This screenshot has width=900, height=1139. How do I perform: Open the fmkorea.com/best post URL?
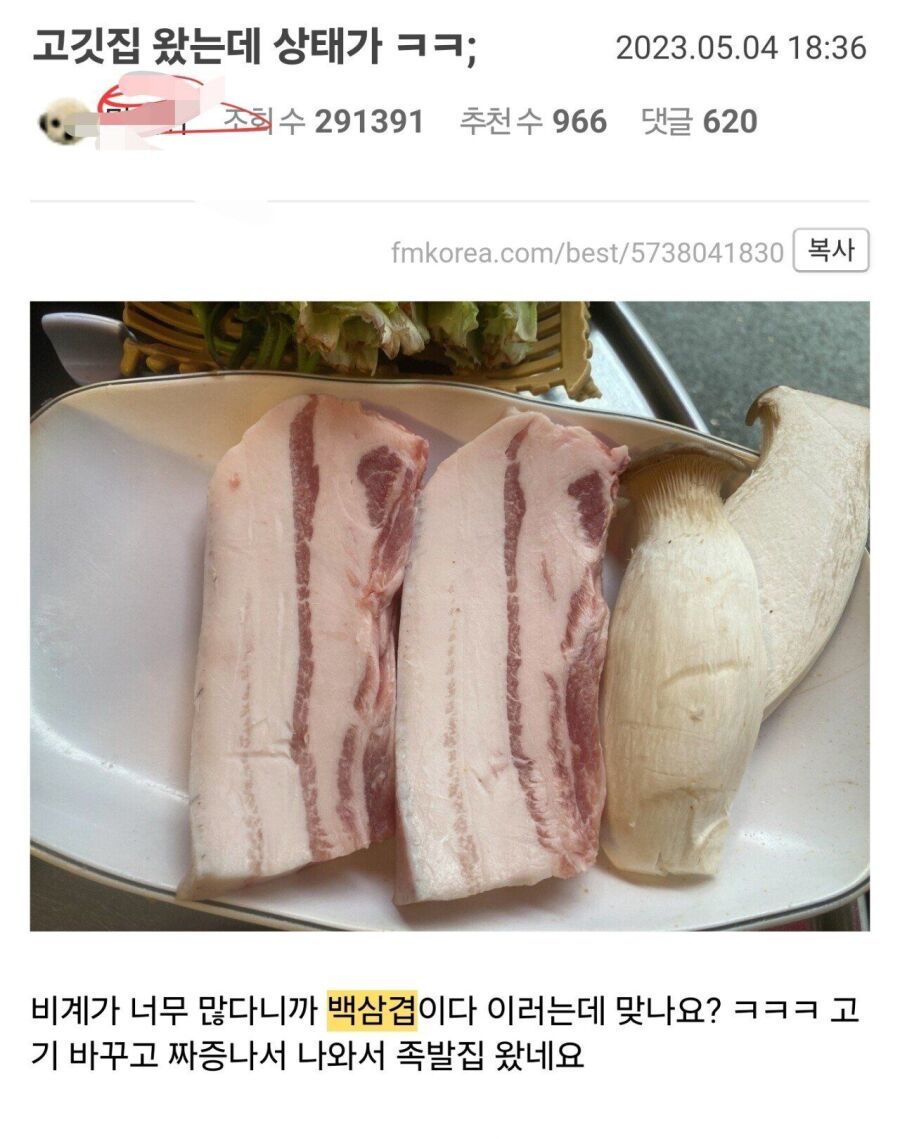point(587,253)
